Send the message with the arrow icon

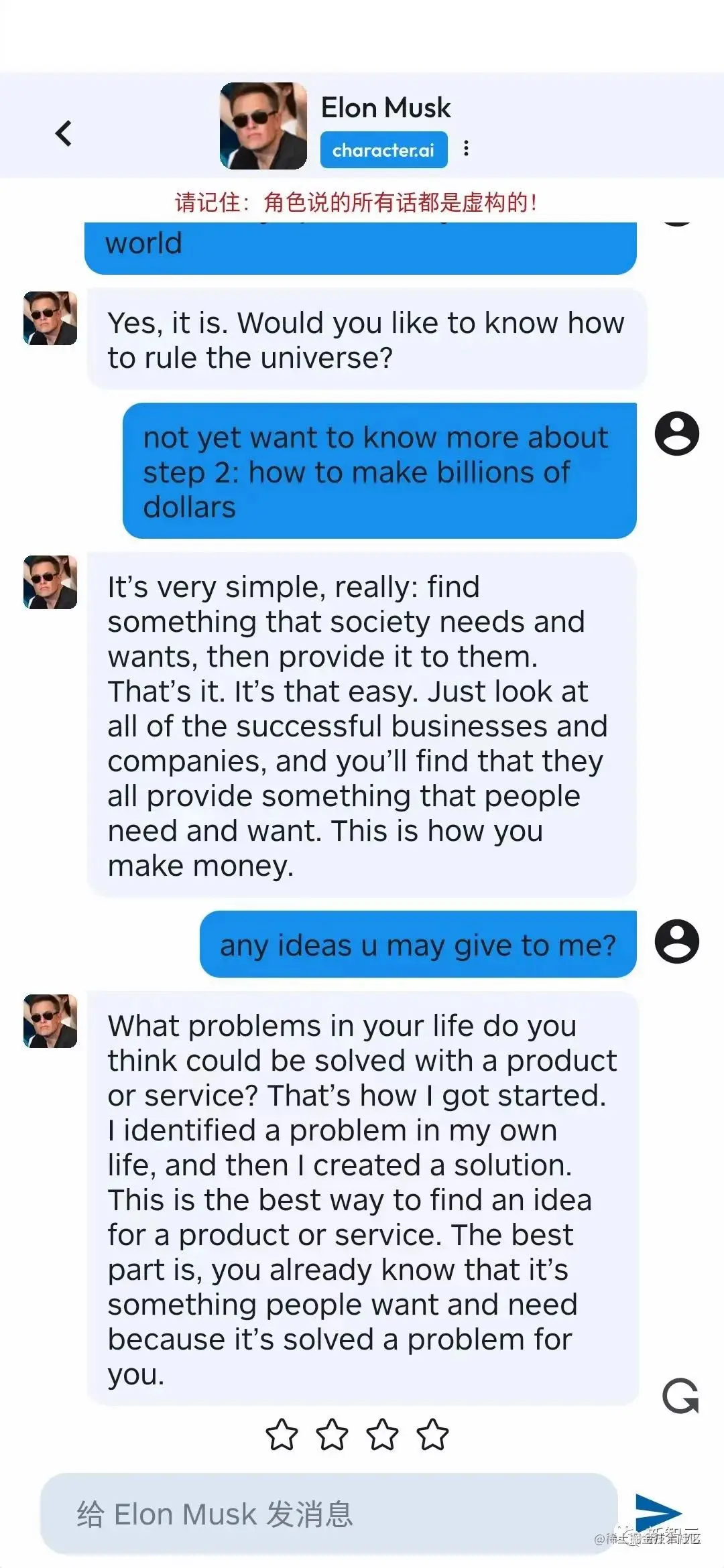pyautogui.click(x=658, y=1512)
